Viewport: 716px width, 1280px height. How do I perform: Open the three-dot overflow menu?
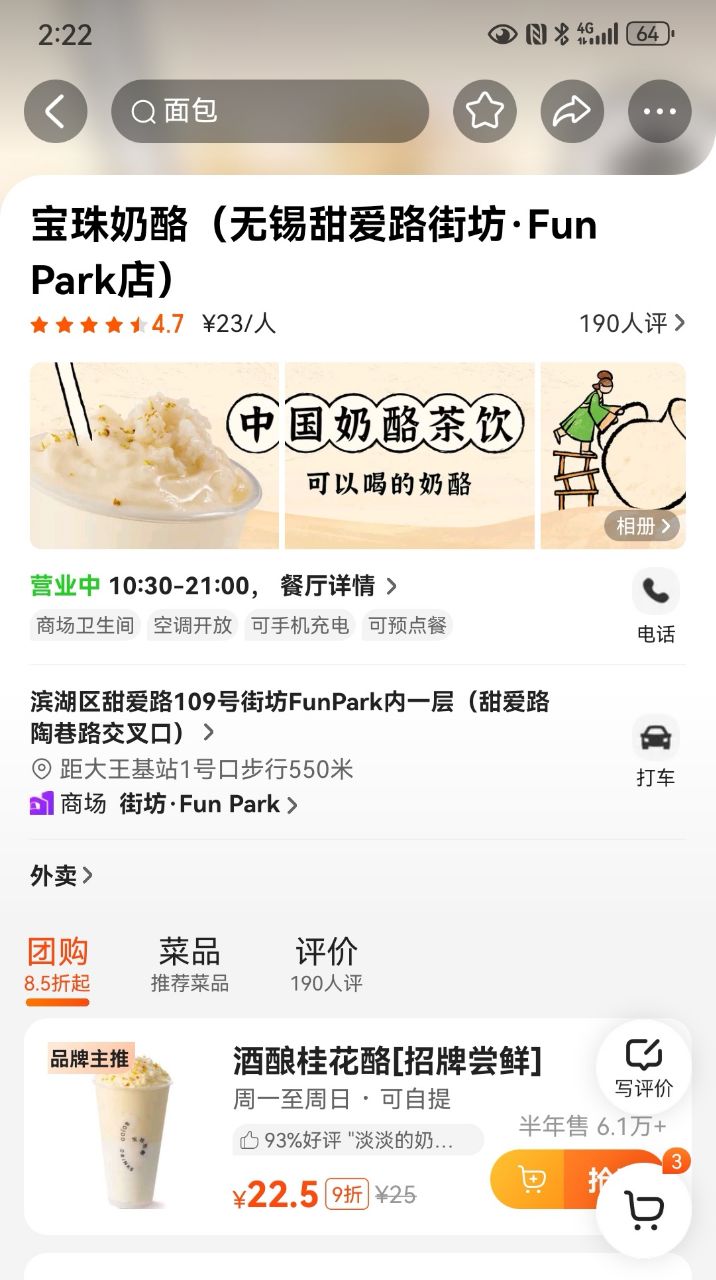[x=659, y=112]
